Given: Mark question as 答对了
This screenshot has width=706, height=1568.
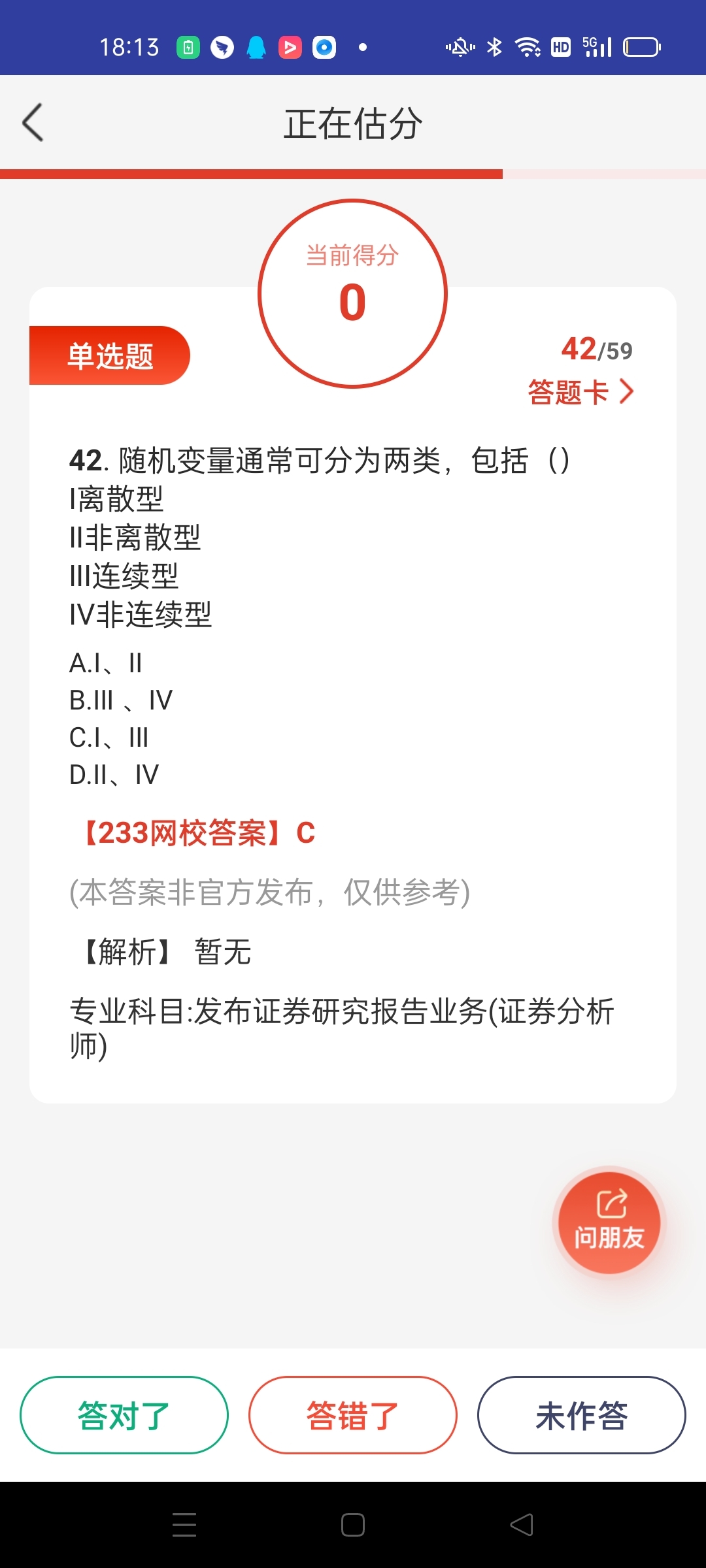Looking at the screenshot, I should pos(124,1415).
